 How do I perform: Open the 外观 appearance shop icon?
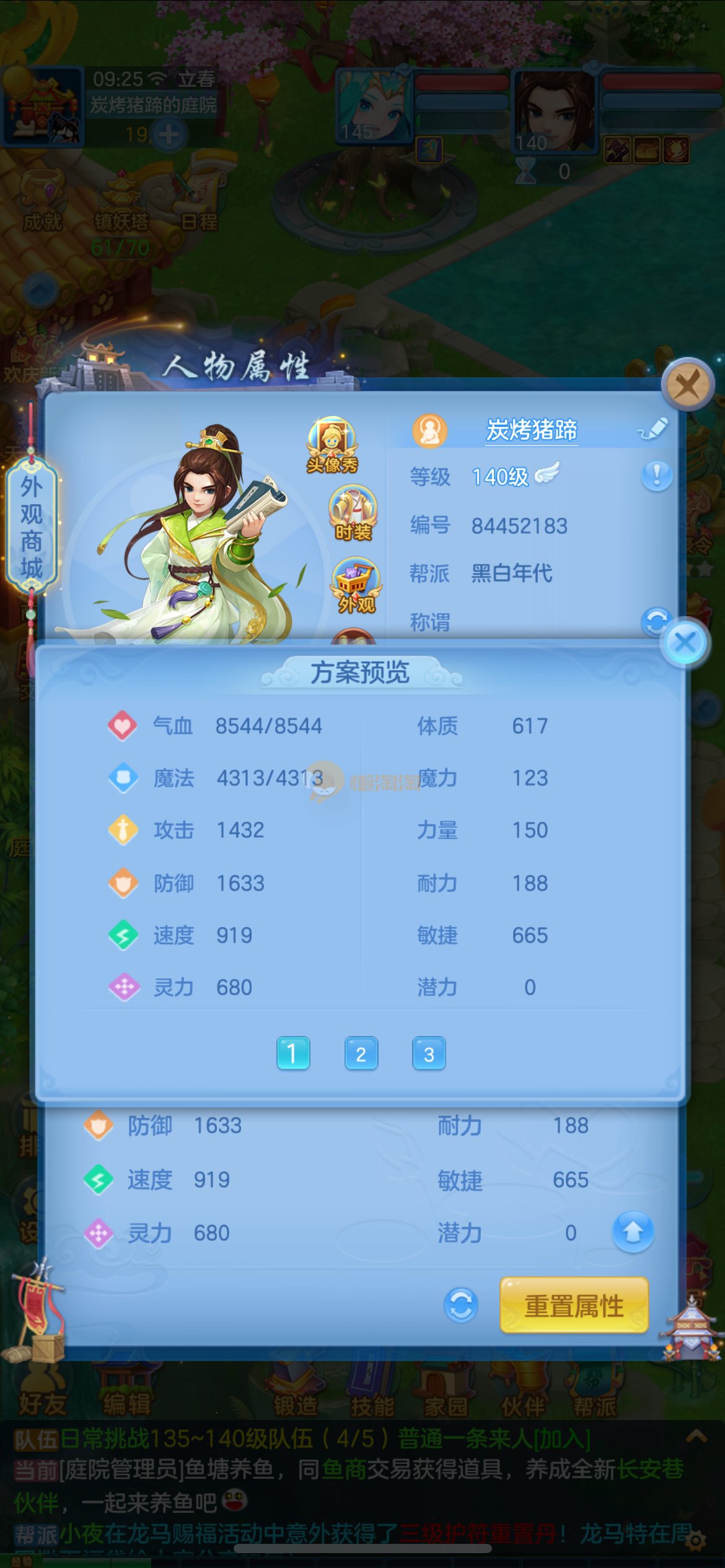click(356, 585)
